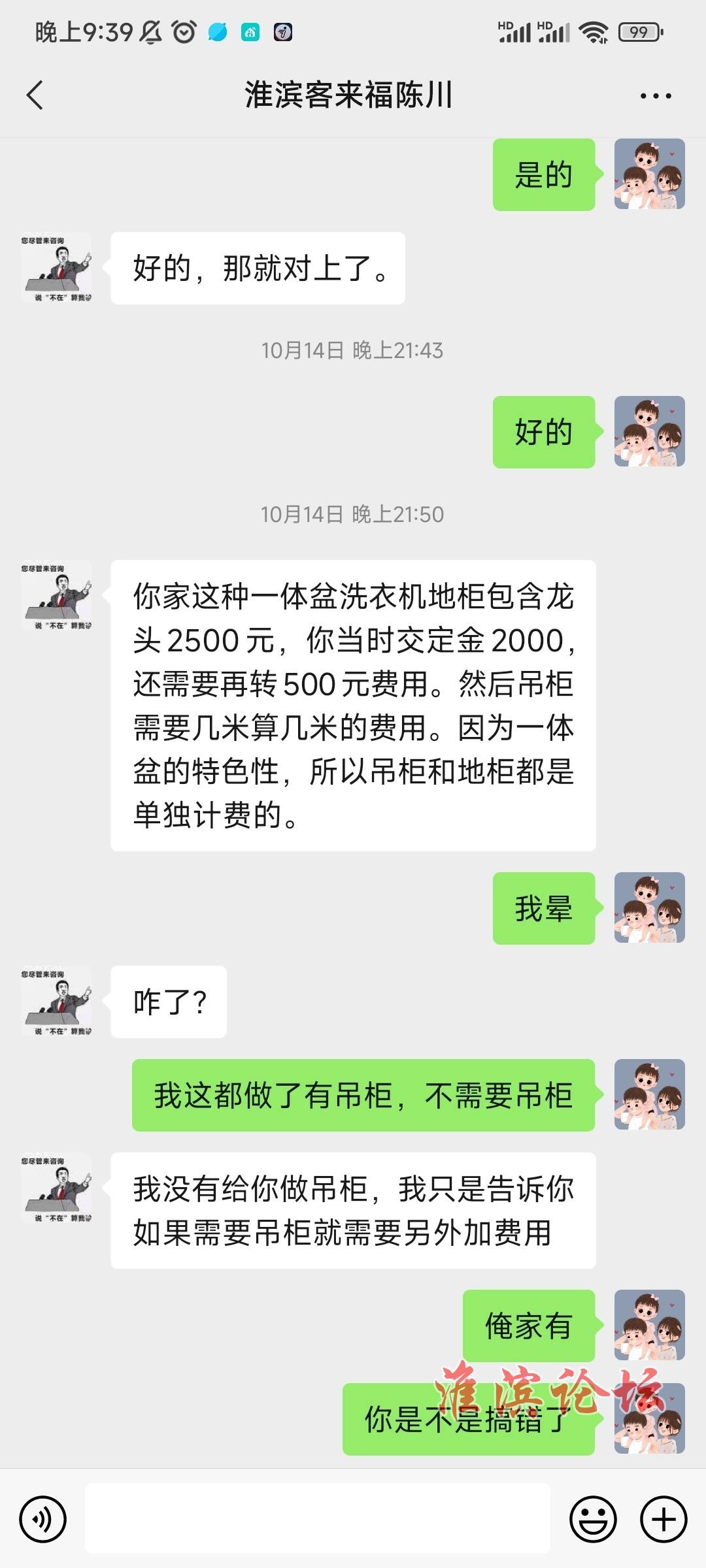The height and width of the screenshot is (1568, 706).
Task: Open my avatar beside 我晕 message
Action: coord(649,907)
